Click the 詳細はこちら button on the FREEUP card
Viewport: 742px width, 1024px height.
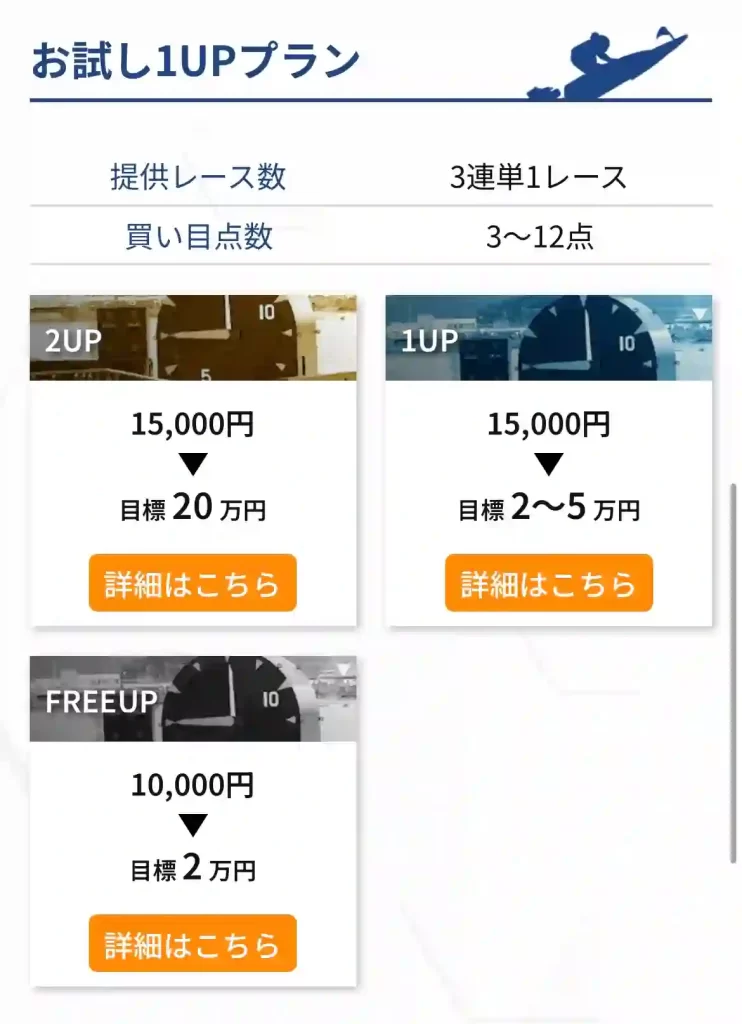pyautogui.click(x=192, y=943)
